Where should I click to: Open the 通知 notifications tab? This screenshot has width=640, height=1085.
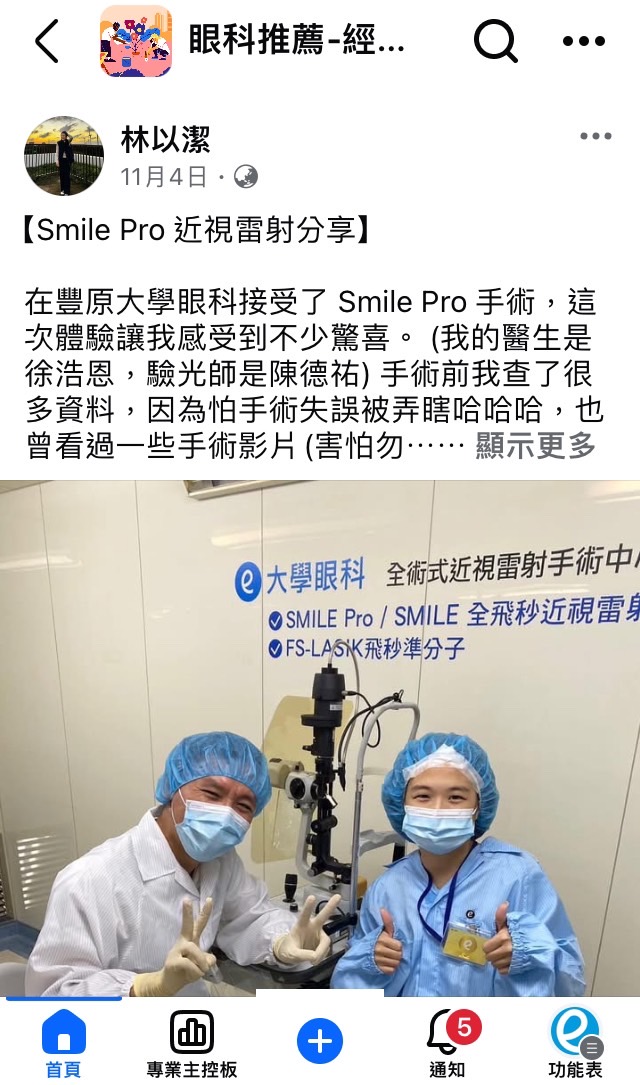(x=448, y=1045)
